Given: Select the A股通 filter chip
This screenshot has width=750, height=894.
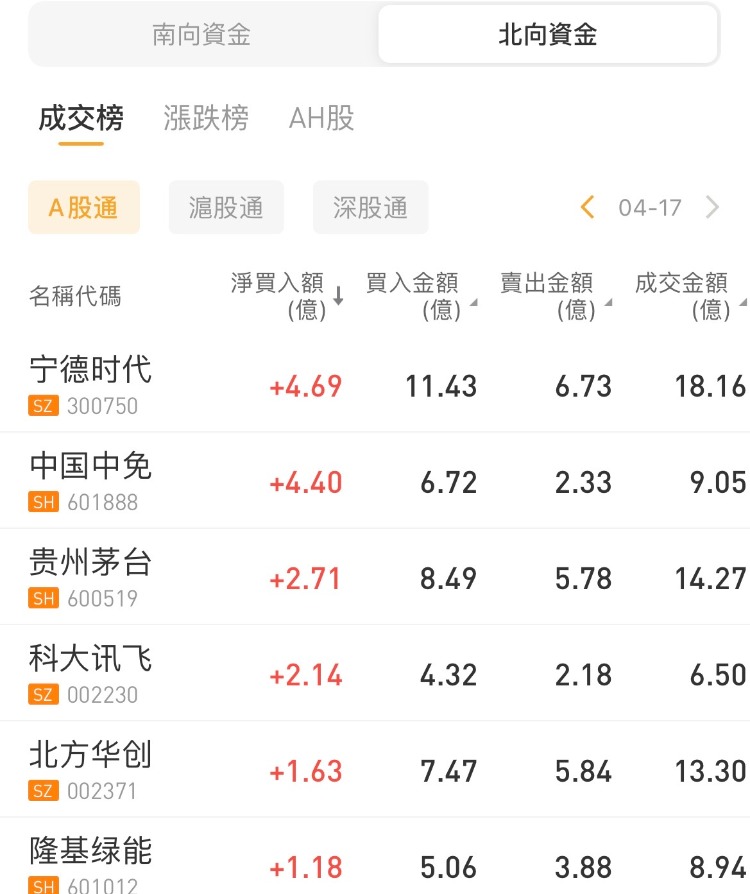Looking at the screenshot, I should coord(84,208).
